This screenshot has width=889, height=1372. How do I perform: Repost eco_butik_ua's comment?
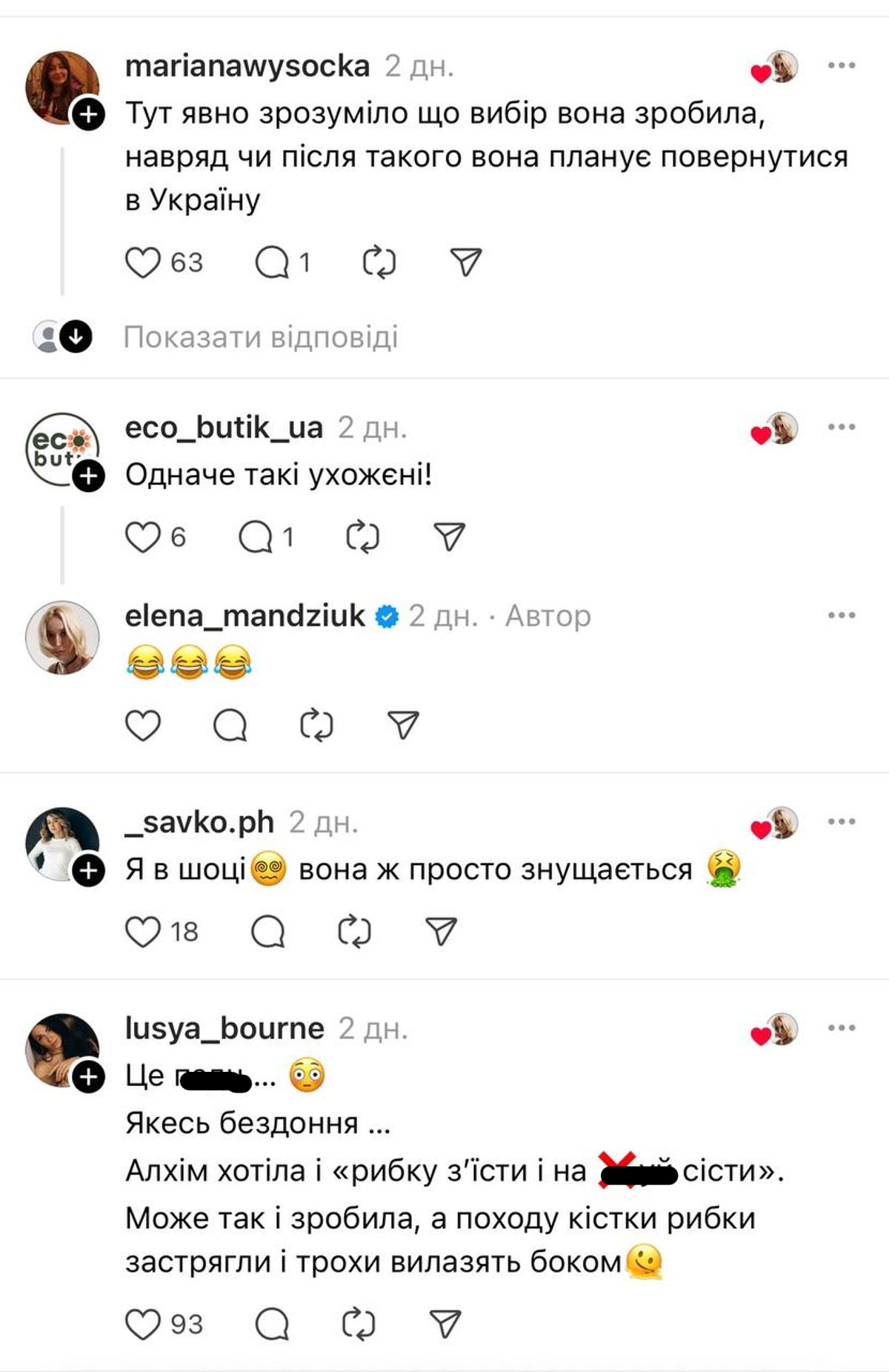pyautogui.click(x=362, y=537)
